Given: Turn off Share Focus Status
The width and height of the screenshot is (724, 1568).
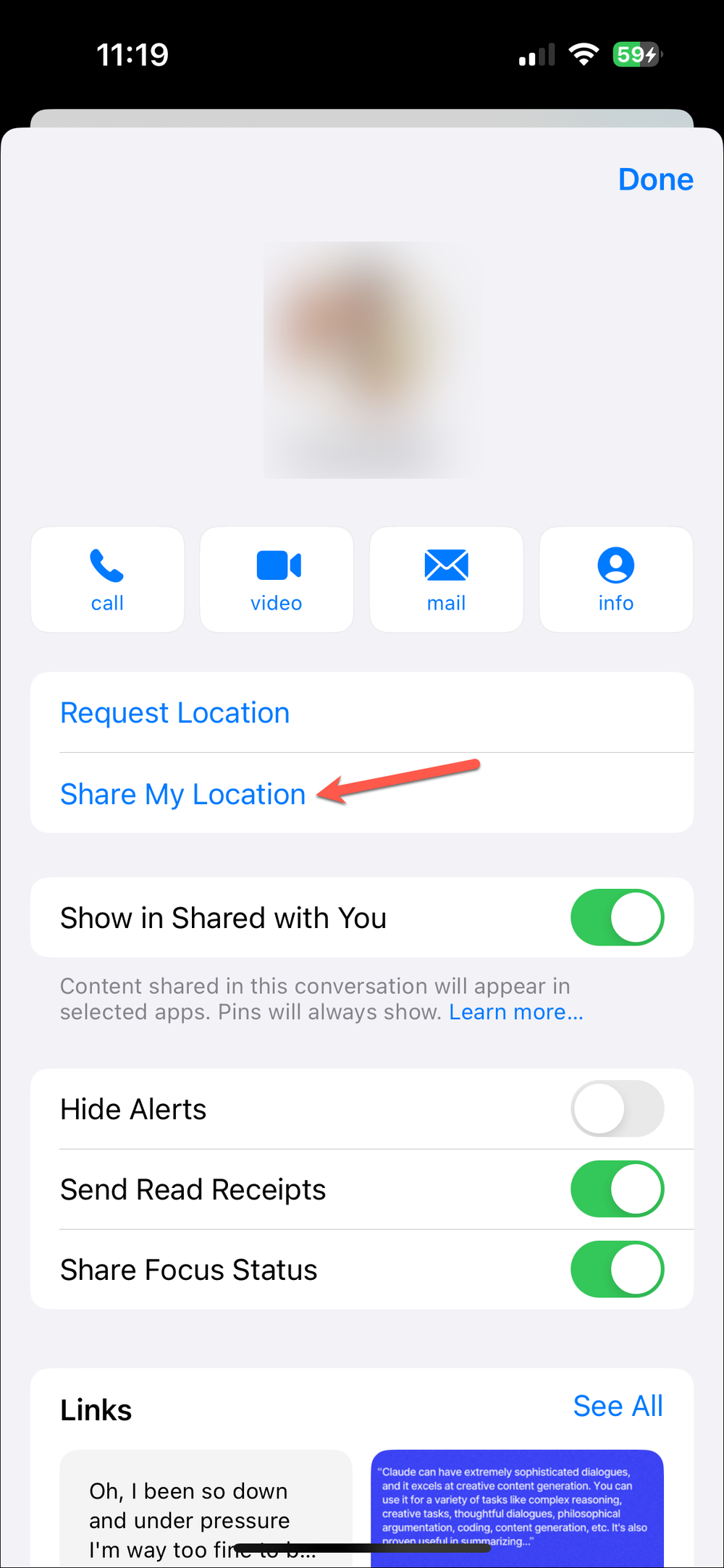Looking at the screenshot, I should tap(617, 1268).
